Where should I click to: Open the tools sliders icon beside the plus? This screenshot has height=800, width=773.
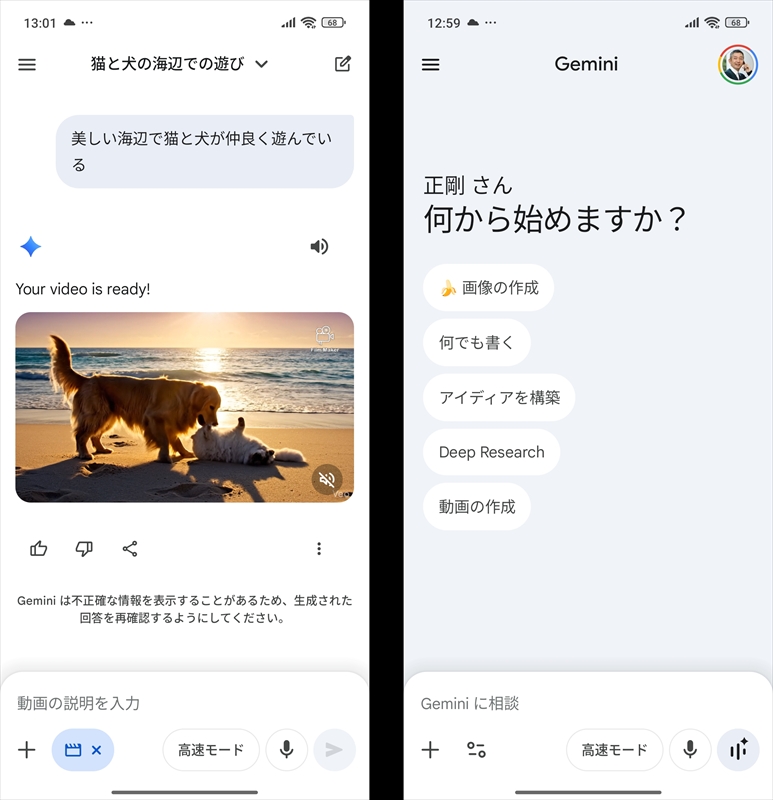click(x=476, y=750)
